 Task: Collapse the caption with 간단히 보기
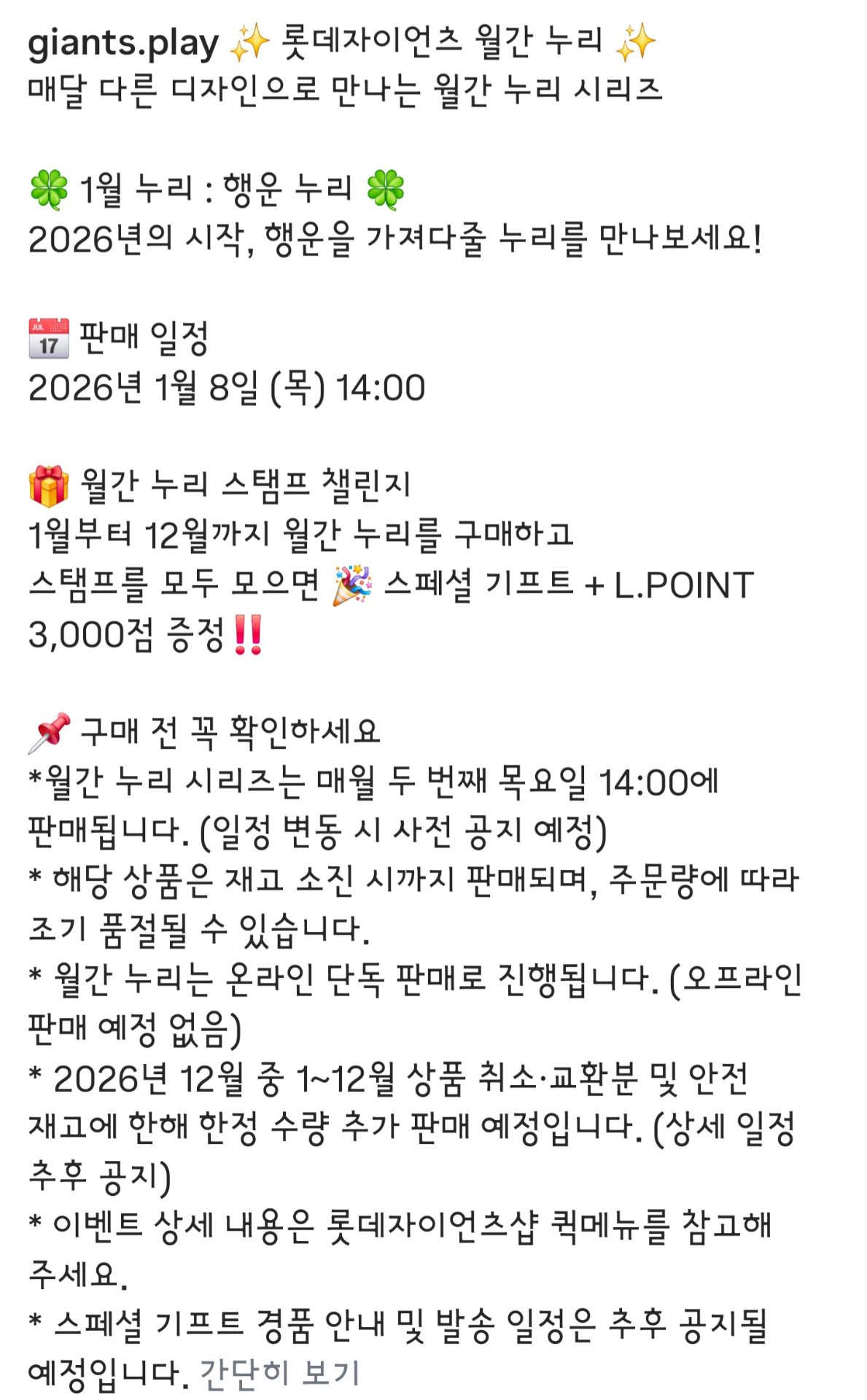[x=280, y=1372]
